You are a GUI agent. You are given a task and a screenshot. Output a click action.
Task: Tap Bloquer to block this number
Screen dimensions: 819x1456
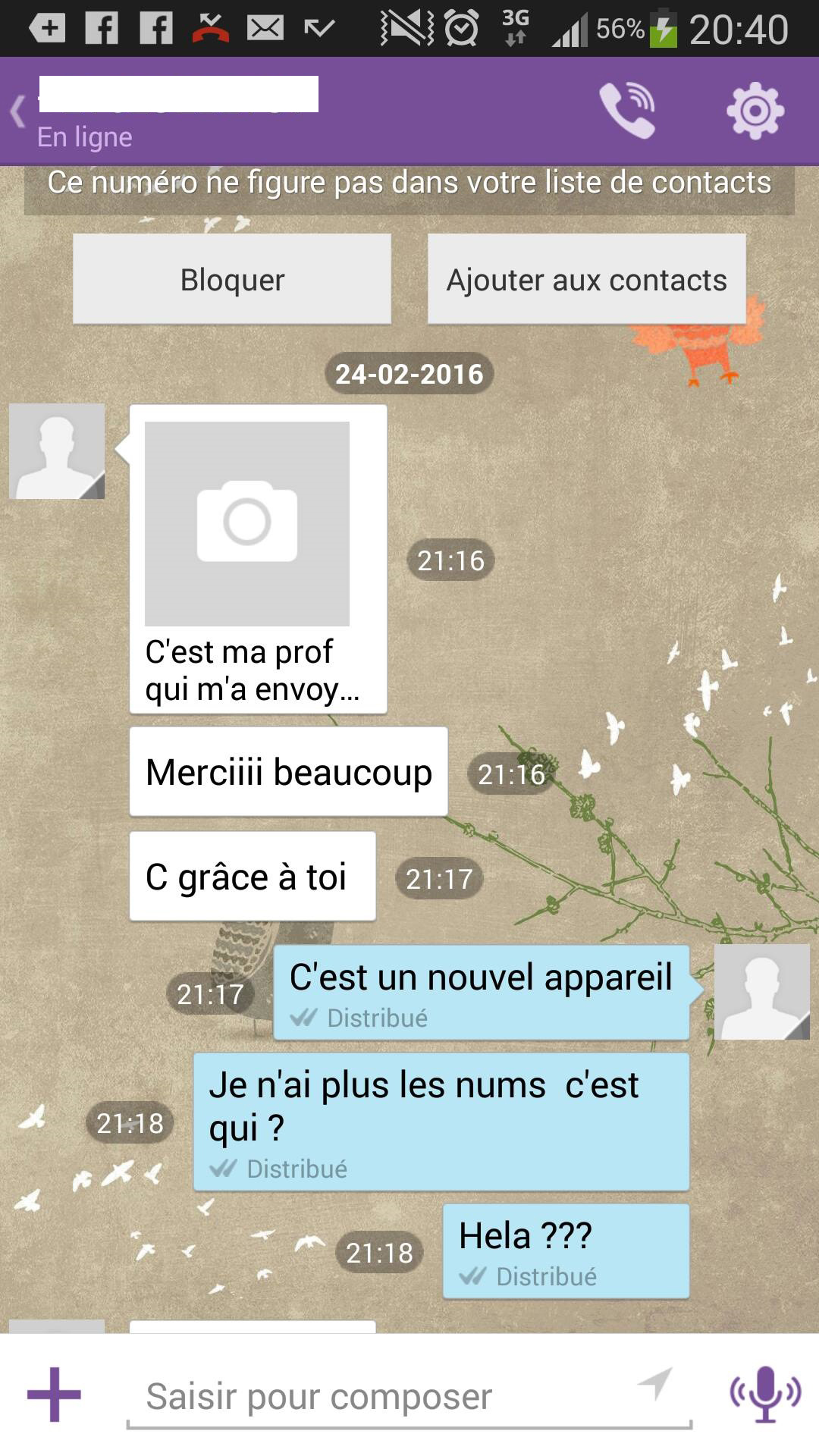[x=232, y=279]
